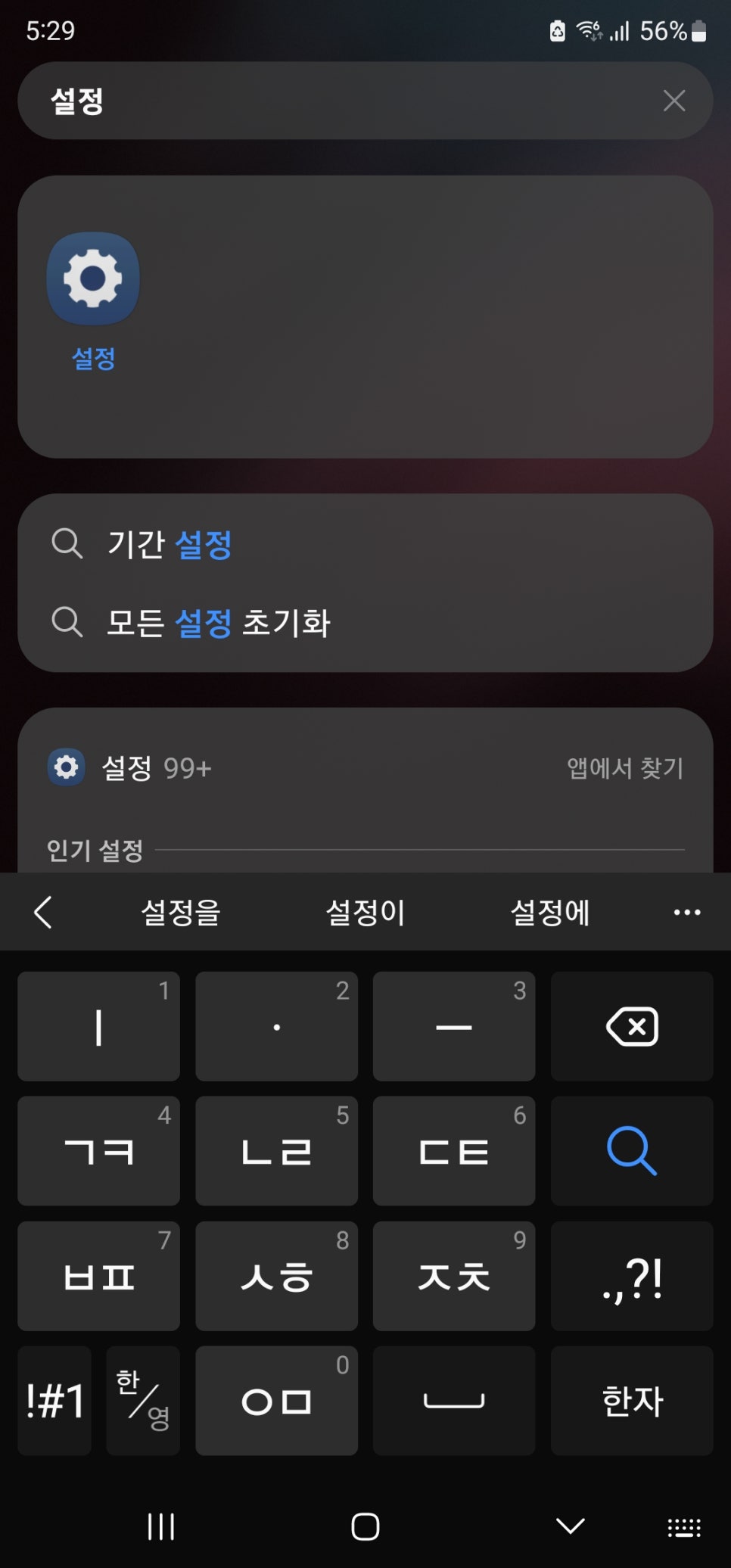Screen dimensions: 731x1568
Task: Clear the search text with the X
Action: (673, 101)
